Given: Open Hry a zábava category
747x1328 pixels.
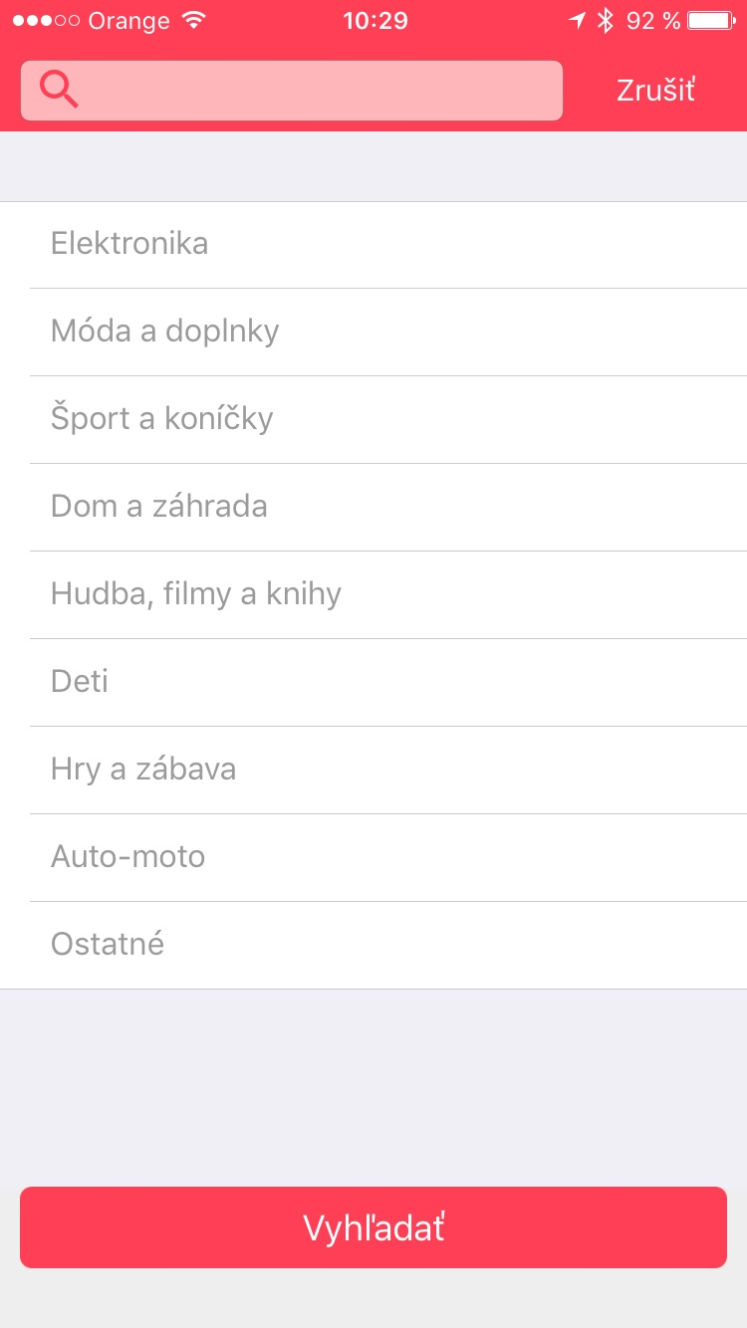Looking at the screenshot, I should (373, 770).
